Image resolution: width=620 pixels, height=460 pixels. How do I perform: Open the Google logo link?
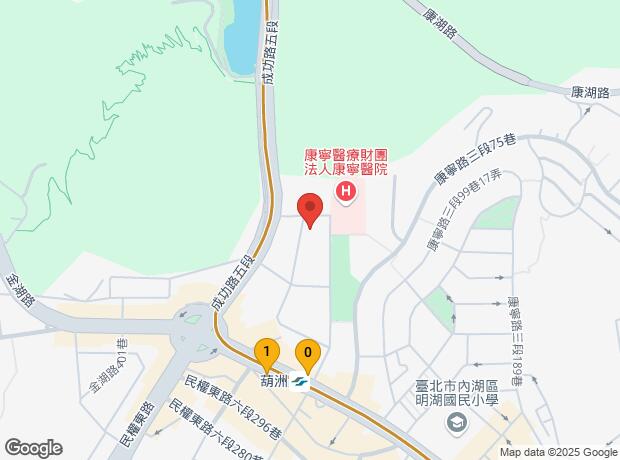33,447
